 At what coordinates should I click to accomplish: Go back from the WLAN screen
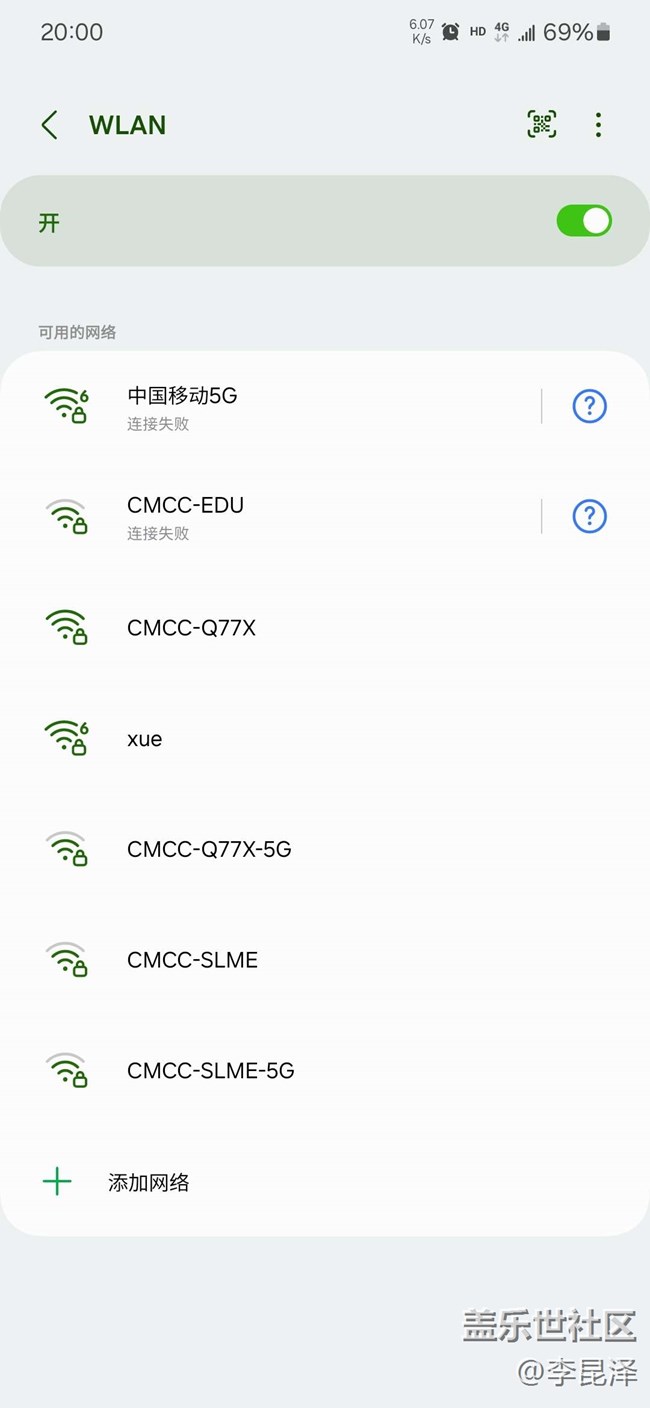click(x=50, y=125)
